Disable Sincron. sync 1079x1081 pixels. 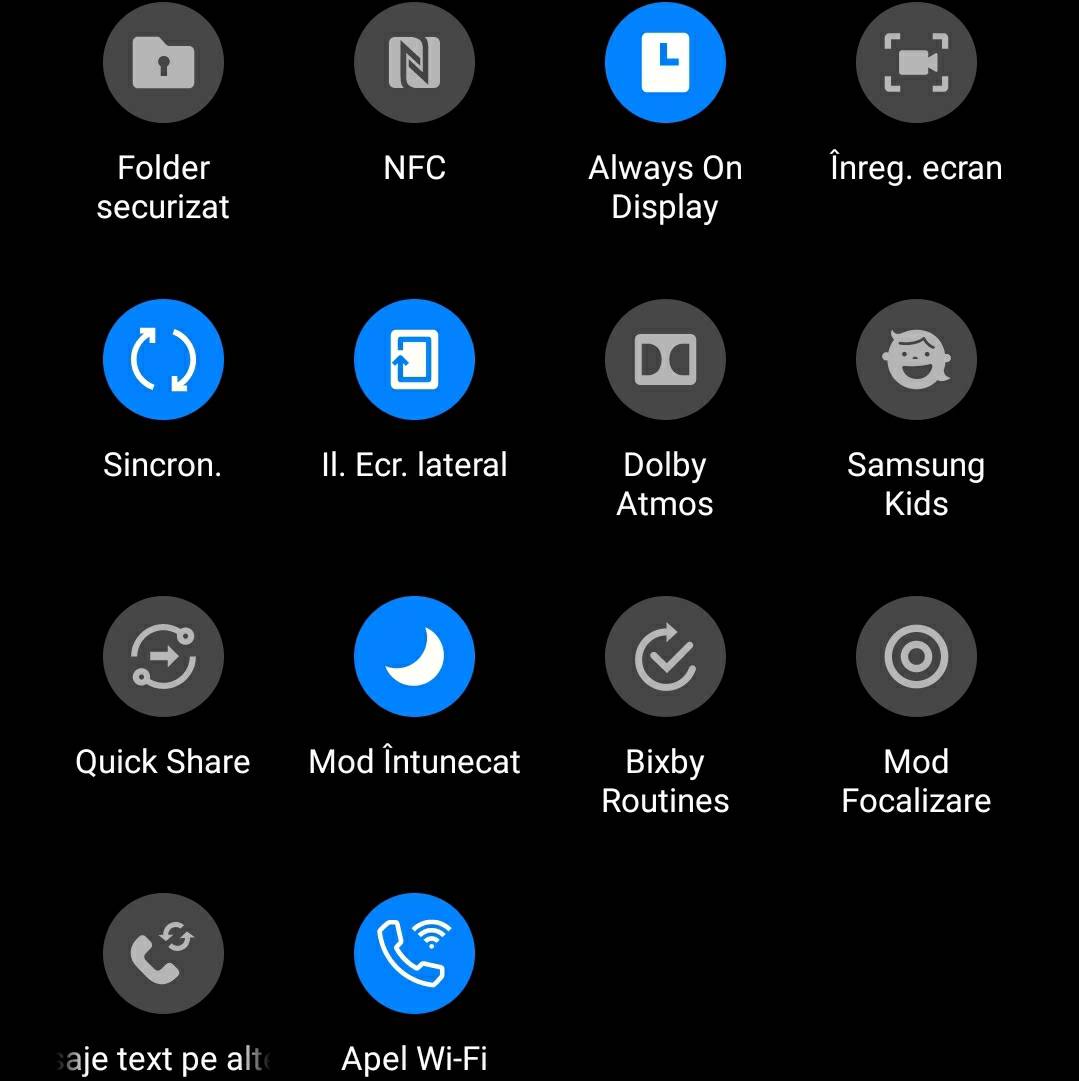pyautogui.click(x=163, y=360)
